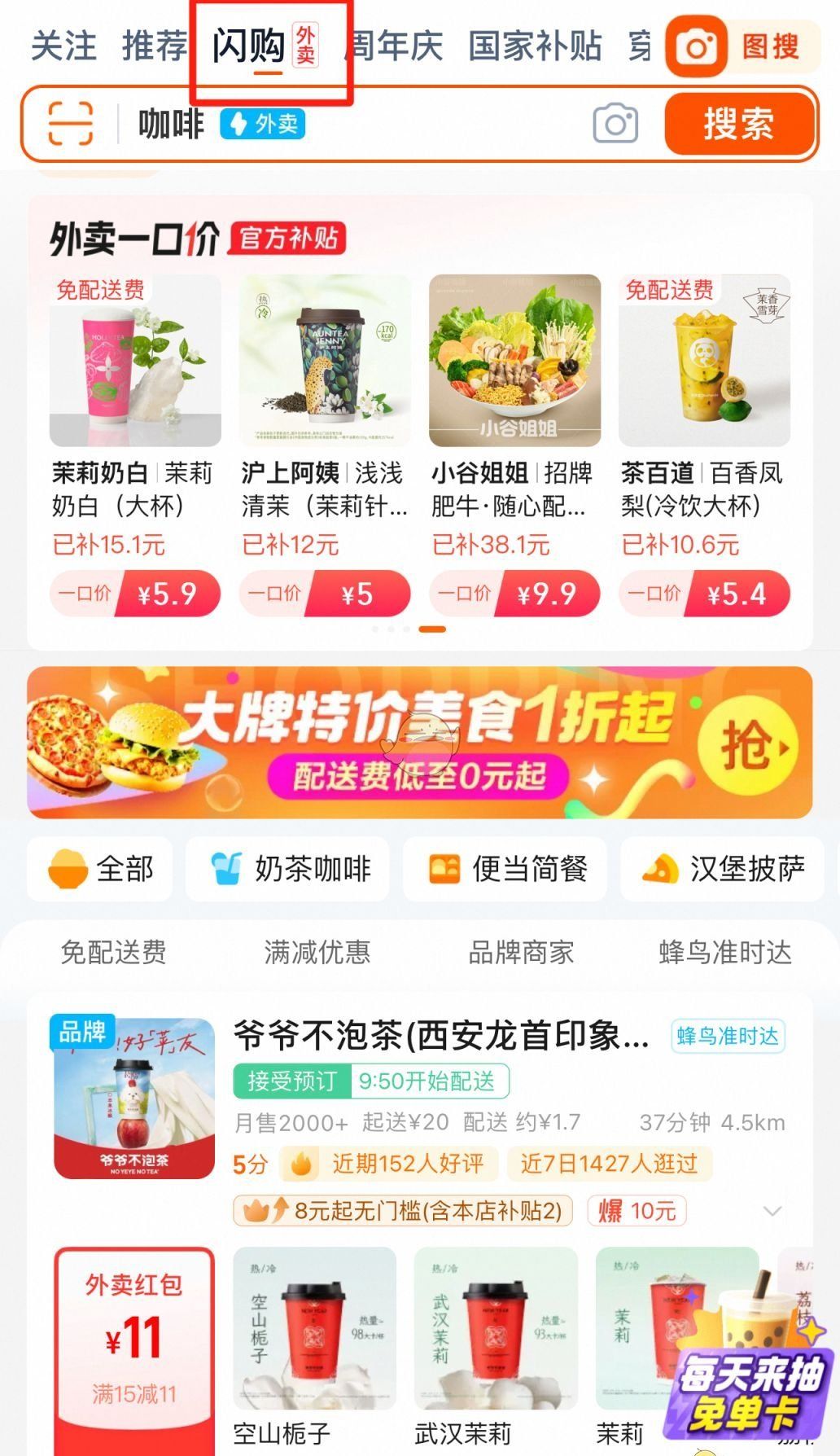Select the 便当简餐 category chip
Viewport: 840px width, 1456px height.
505,869
